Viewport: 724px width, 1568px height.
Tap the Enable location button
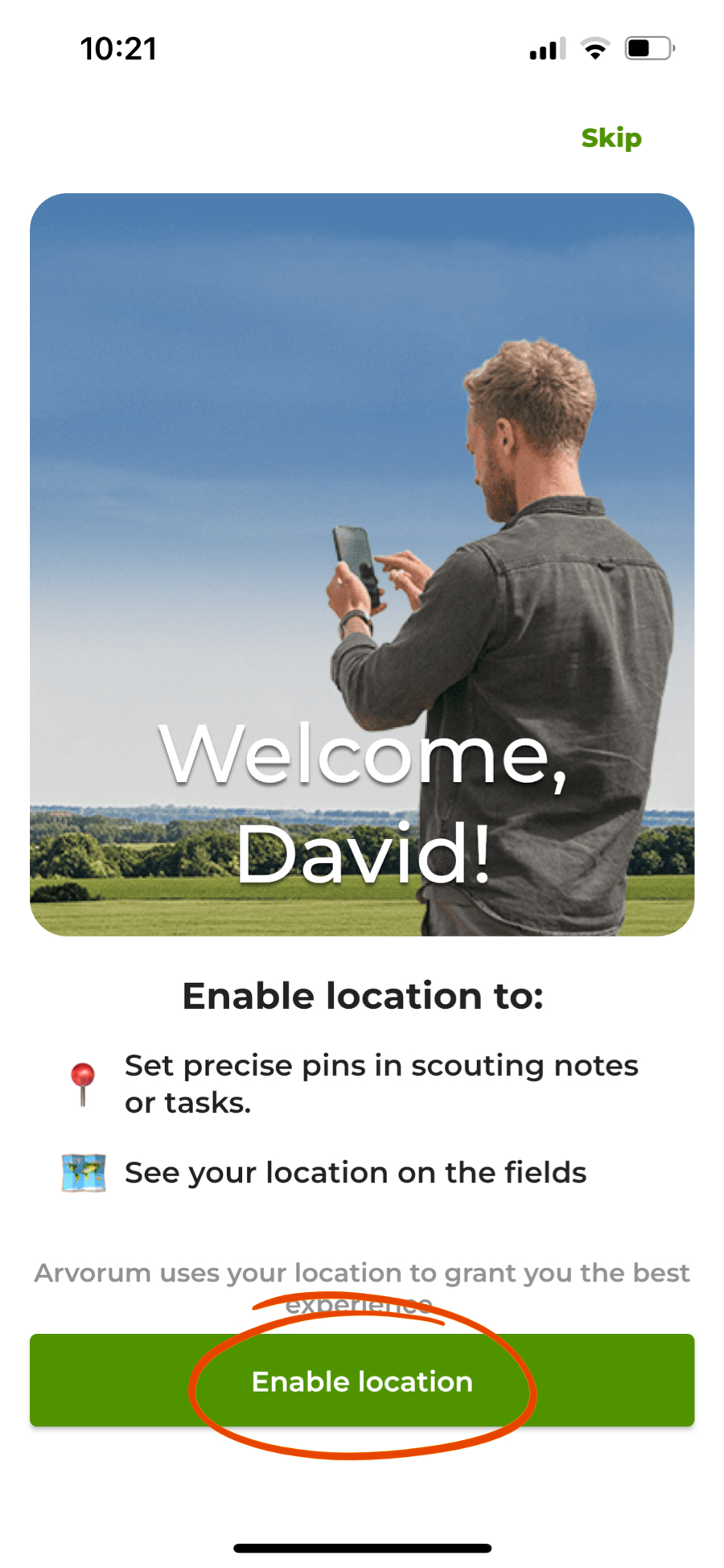[x=362, y=1381]
